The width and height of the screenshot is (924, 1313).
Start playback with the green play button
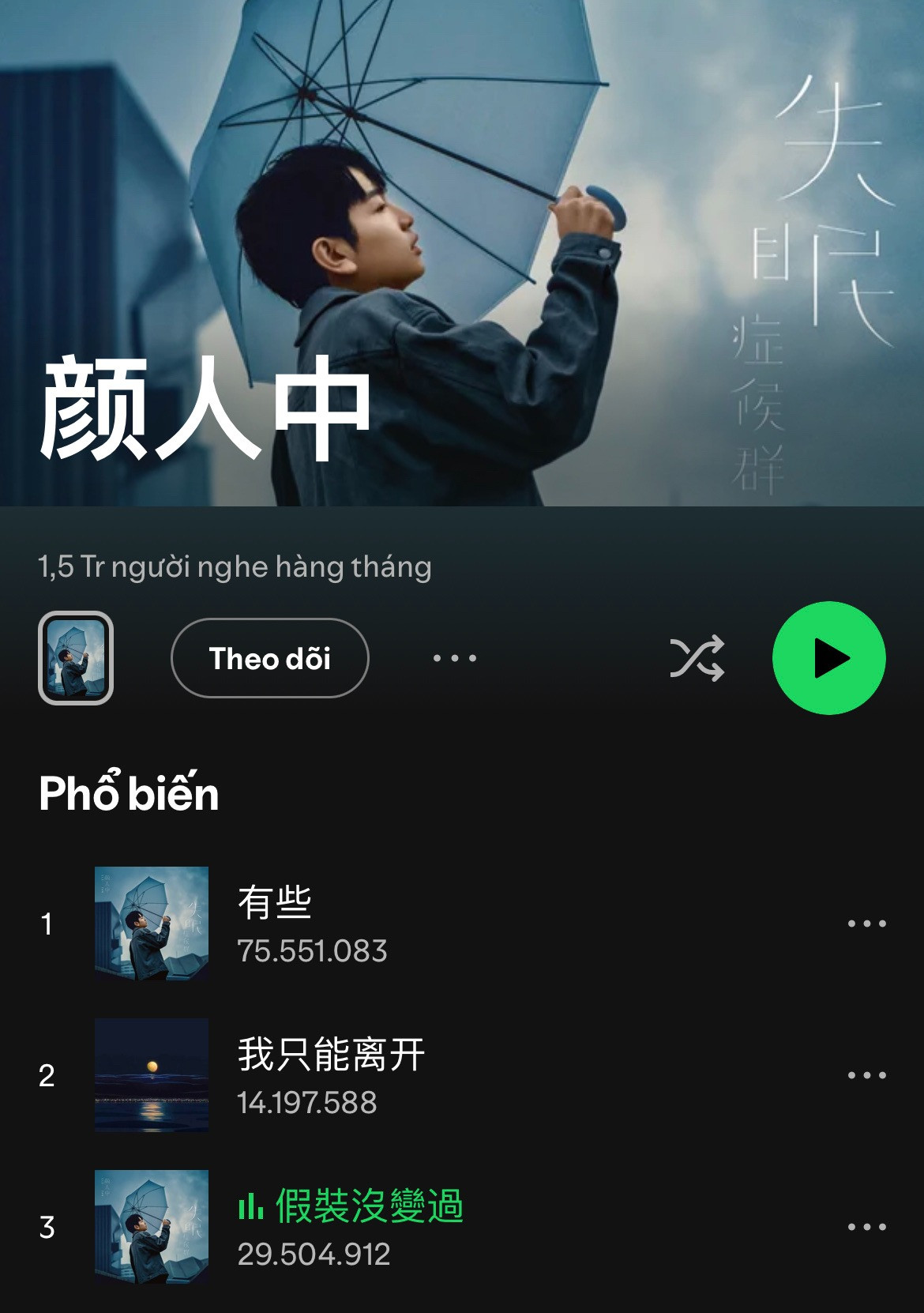point(828,658)
